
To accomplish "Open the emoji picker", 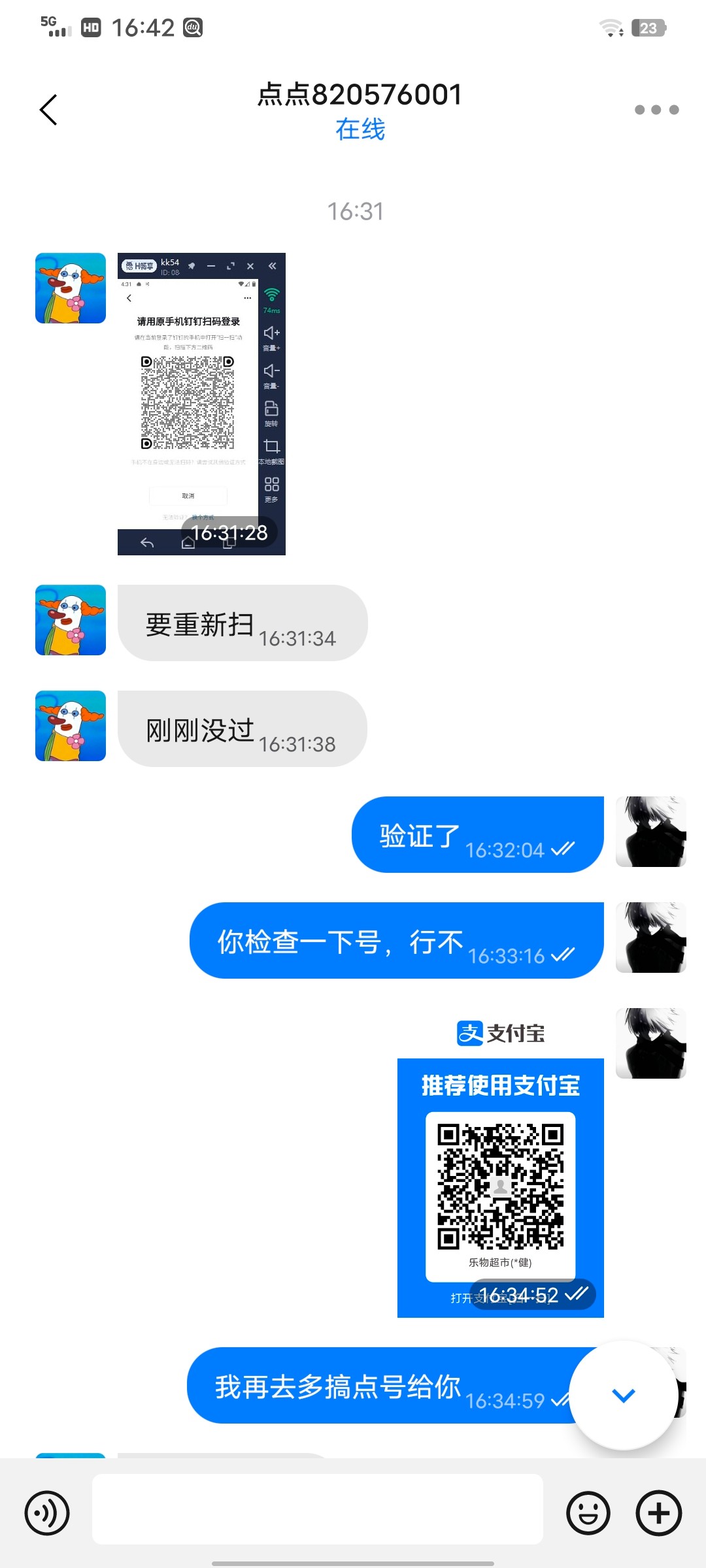I will point(588,1512).
